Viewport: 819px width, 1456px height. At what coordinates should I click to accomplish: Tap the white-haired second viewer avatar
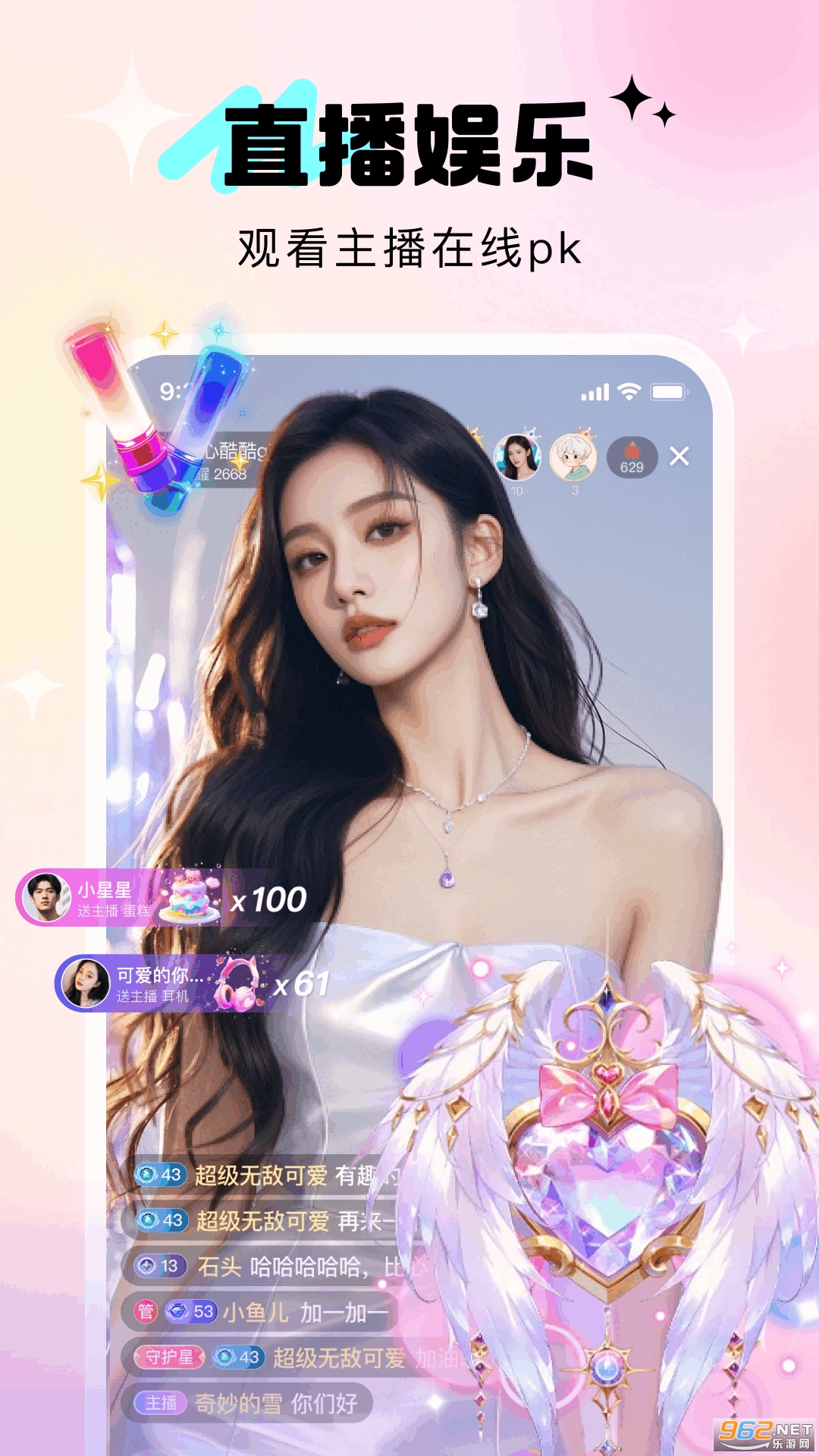click(573, 456)
